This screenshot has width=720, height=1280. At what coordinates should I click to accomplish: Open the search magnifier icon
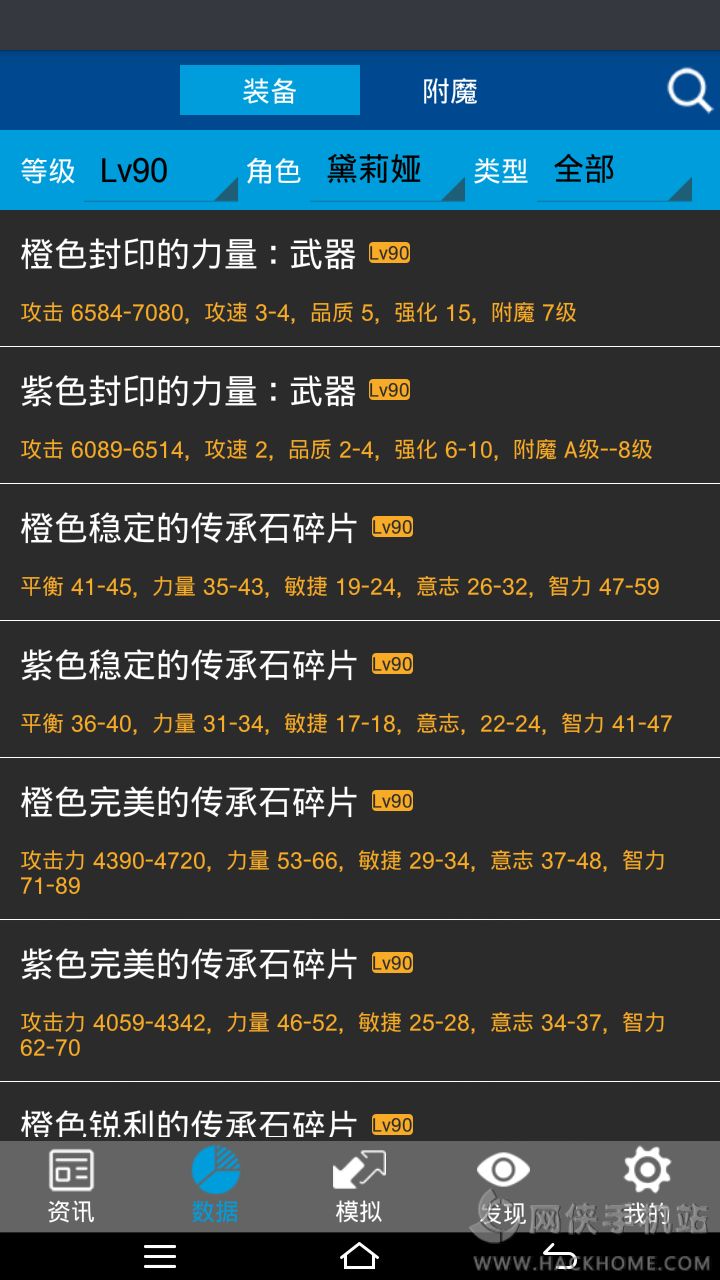click(x=689, y=91)
